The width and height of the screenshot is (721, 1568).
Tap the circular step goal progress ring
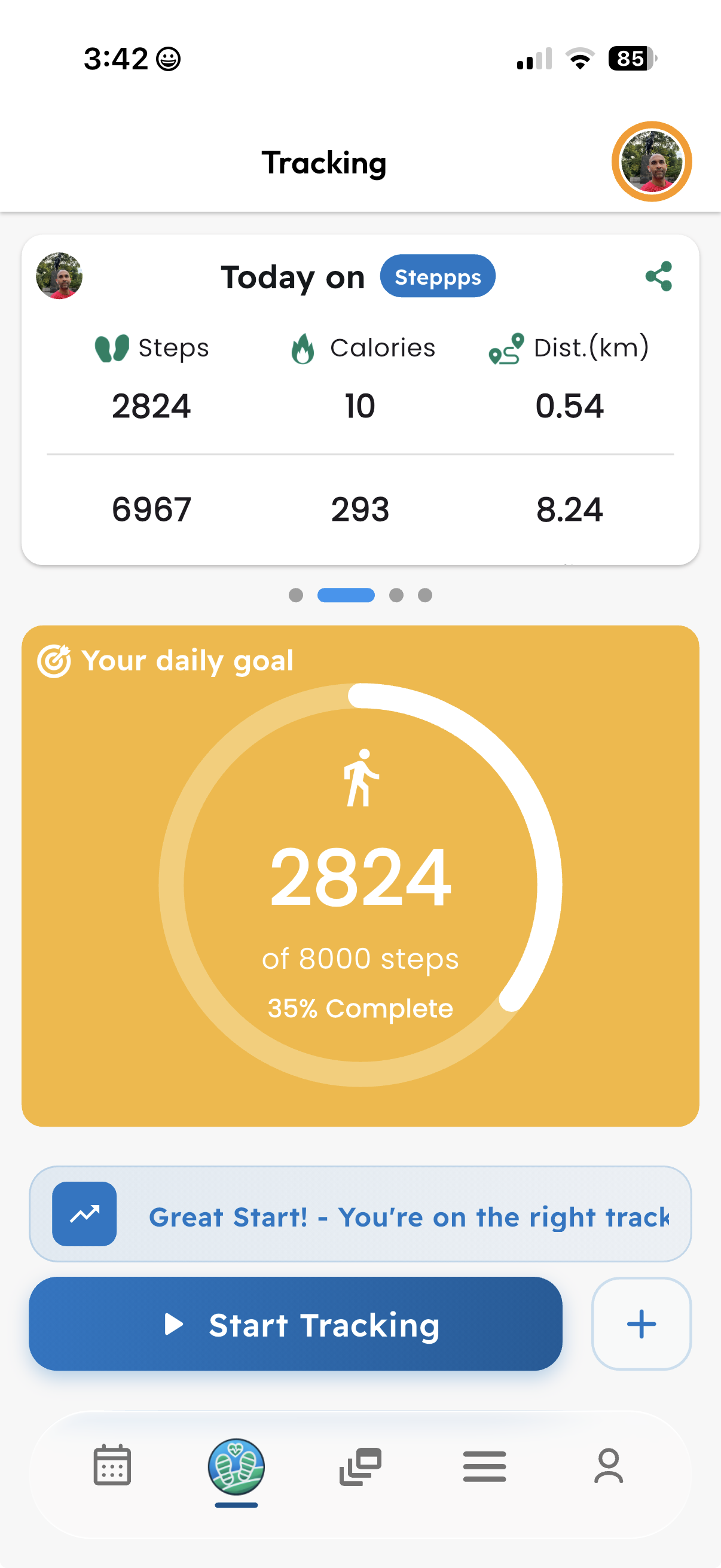click(x=360, y=887)
